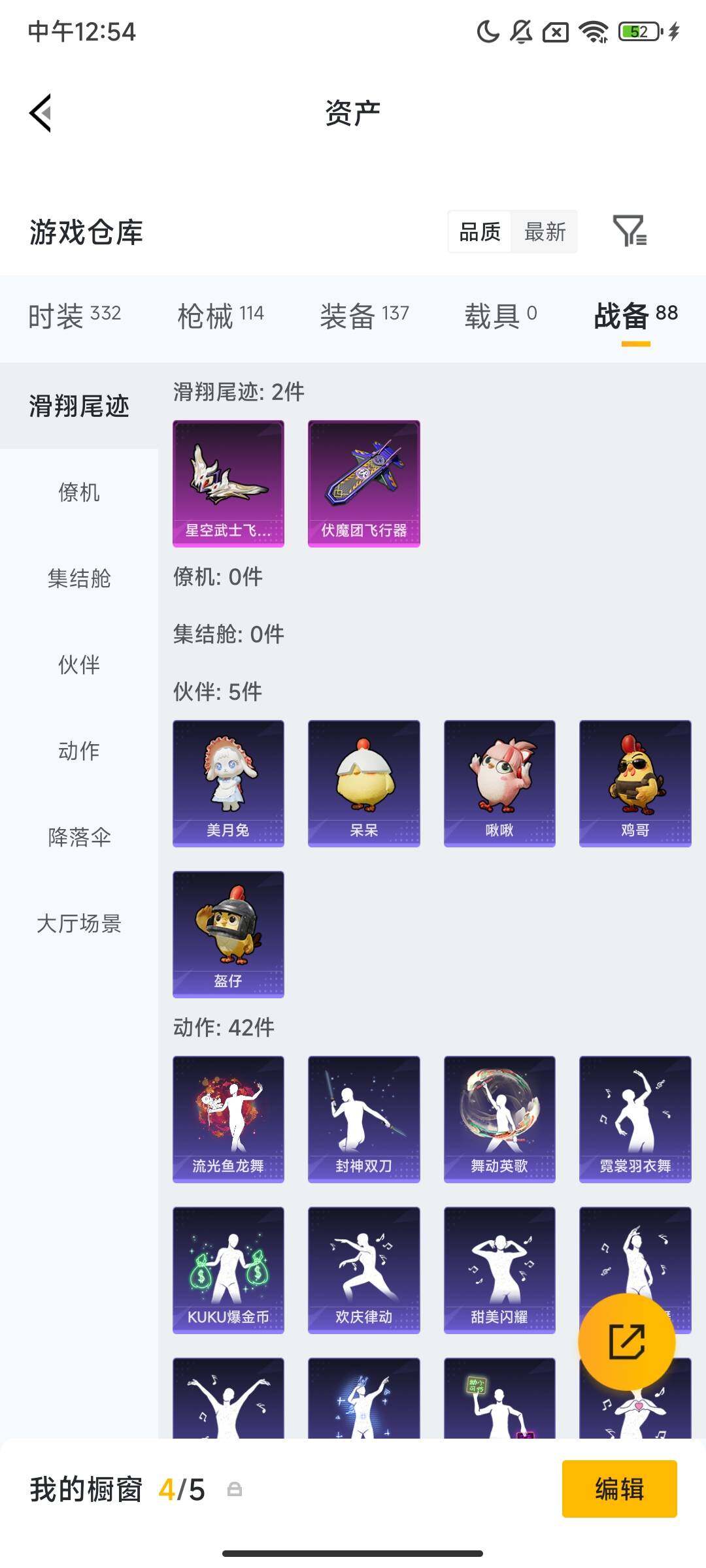Image resolution: width=706 pixels, height=1568 pixels.
Task: Select 僚机 in the sidebar
Action: (x=80, y=493)
